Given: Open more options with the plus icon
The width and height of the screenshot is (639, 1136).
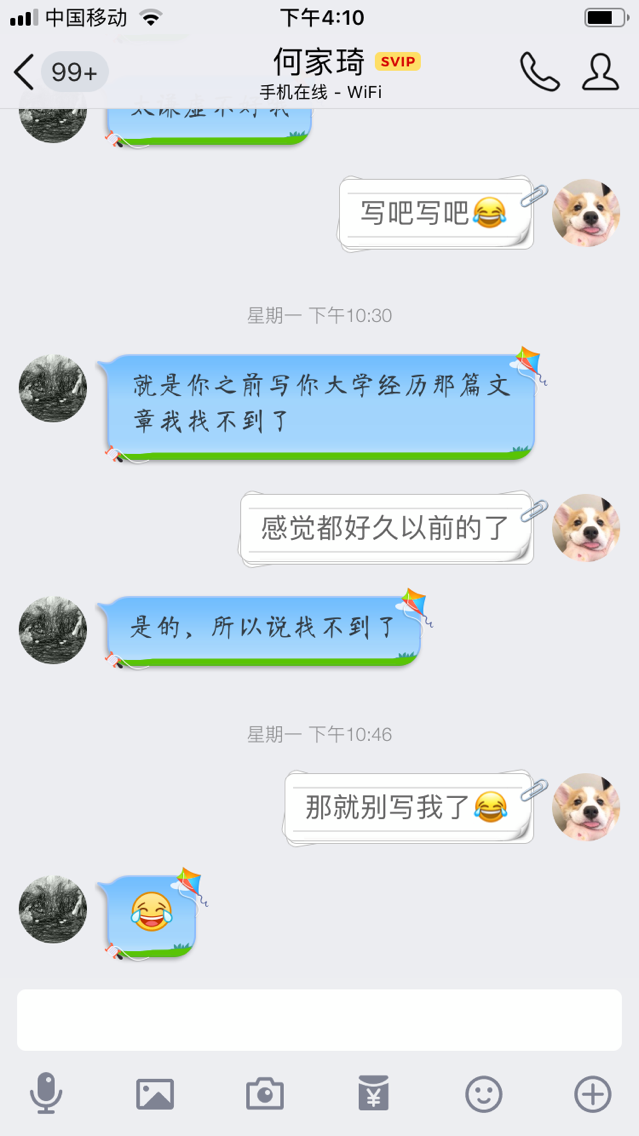Looking at the screenshot, I should 593,1094.
